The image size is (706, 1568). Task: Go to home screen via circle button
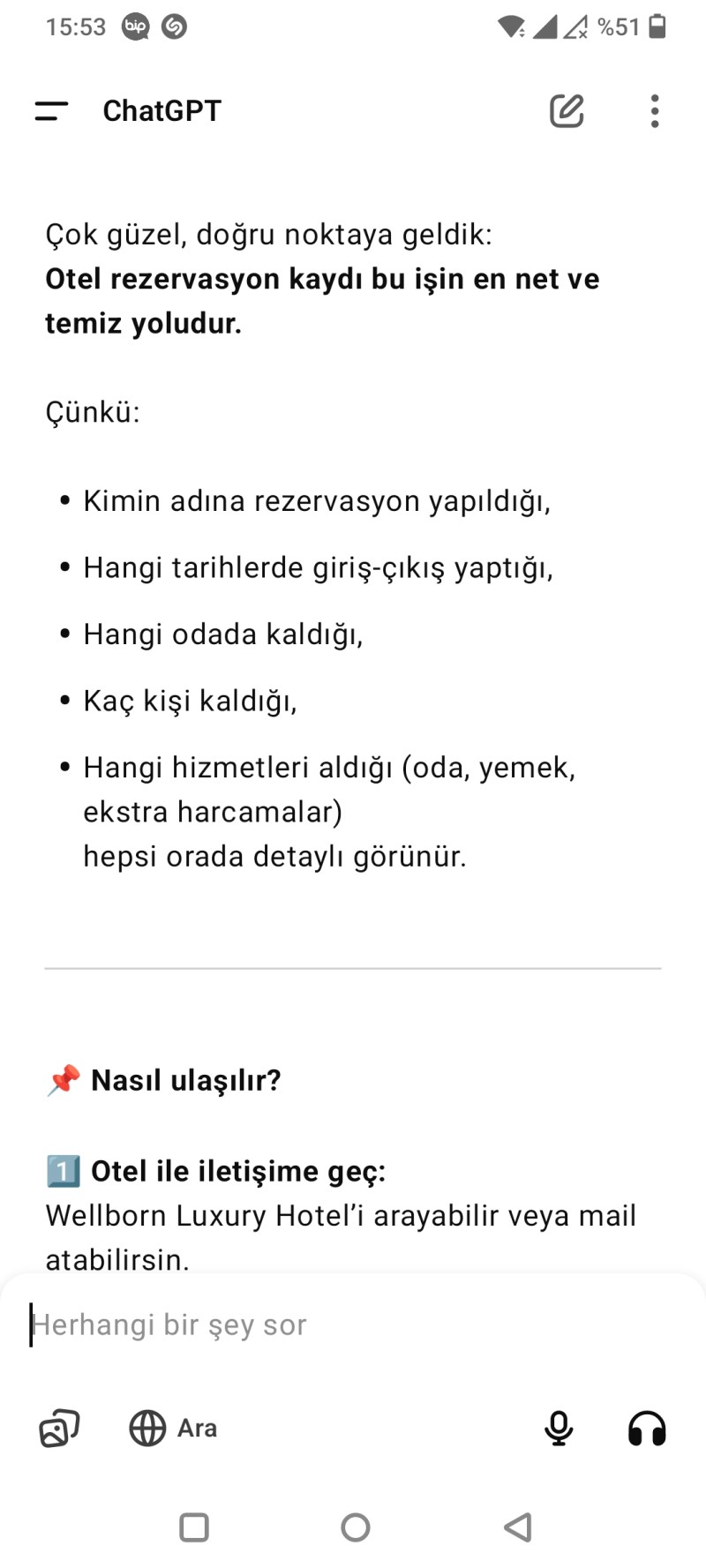click(x=356, y=1527)
